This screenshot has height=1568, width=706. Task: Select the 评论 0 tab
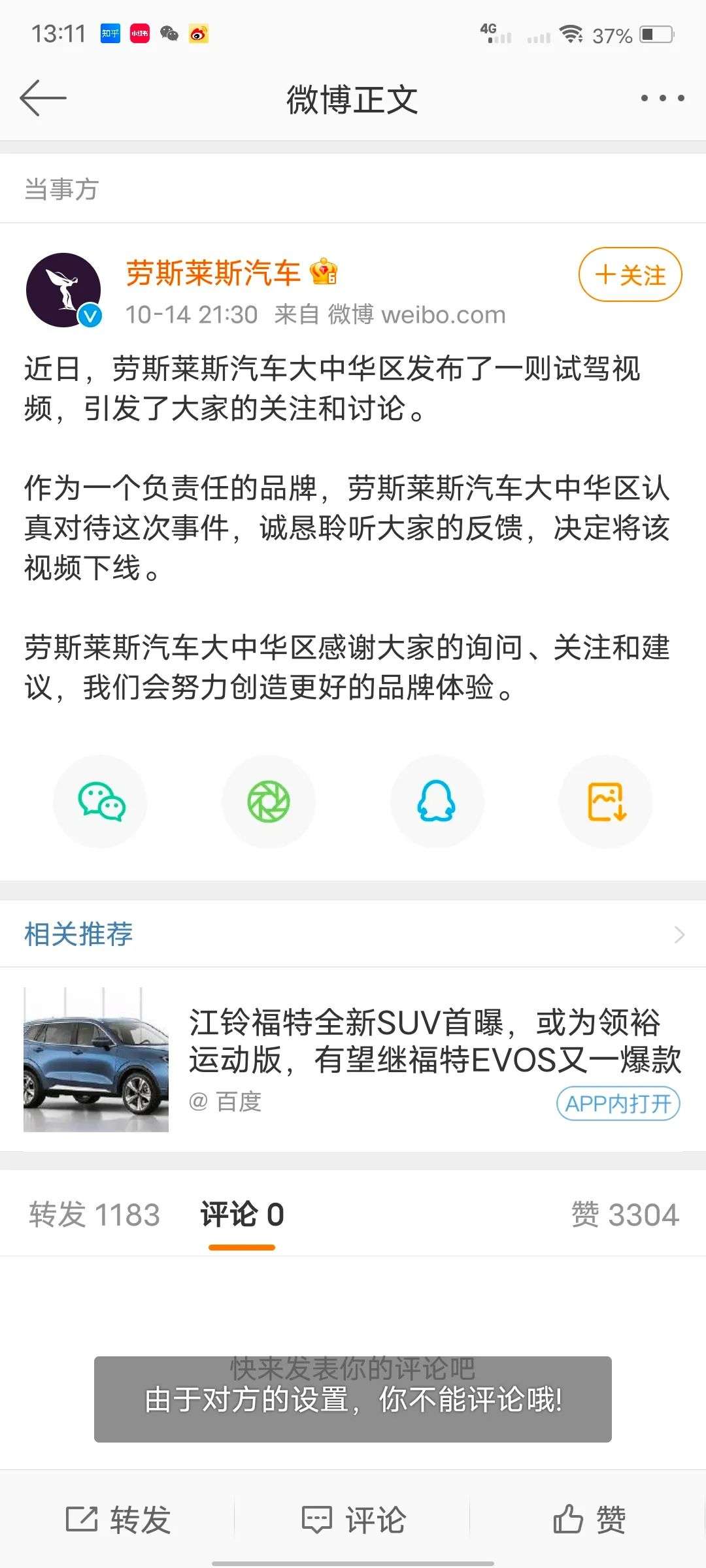242,1215
